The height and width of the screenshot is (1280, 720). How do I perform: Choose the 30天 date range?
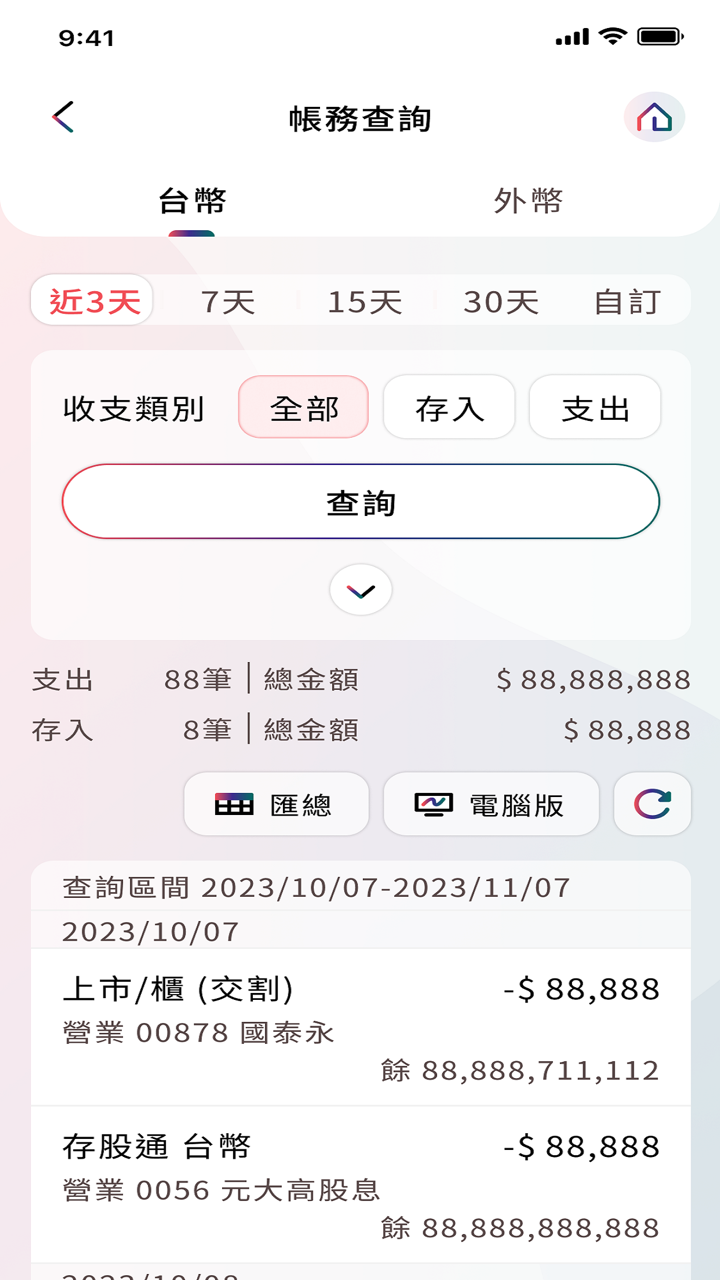click(500, 301)
